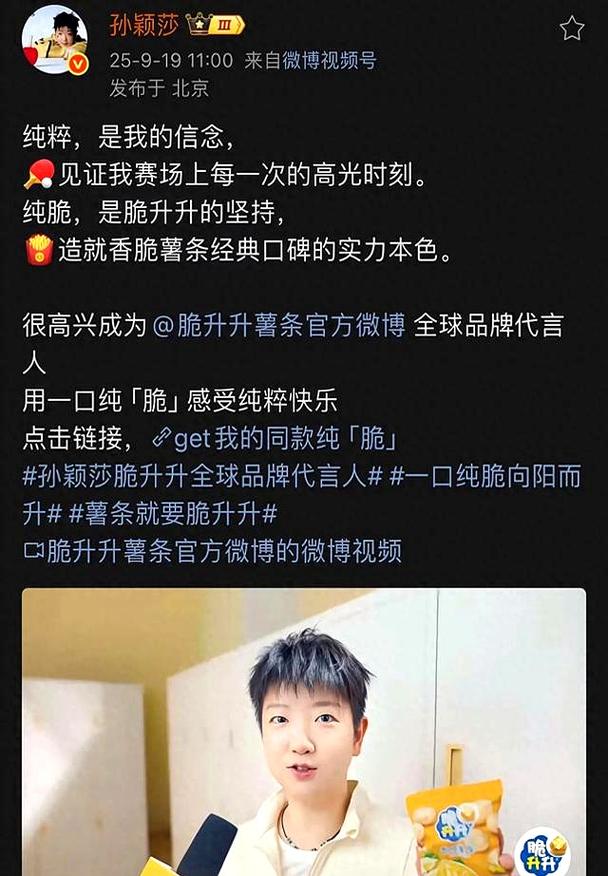Open the profile picture of 孙颖莎
Image resolution: width=608 pixels, height=876 pixels.
54,41
